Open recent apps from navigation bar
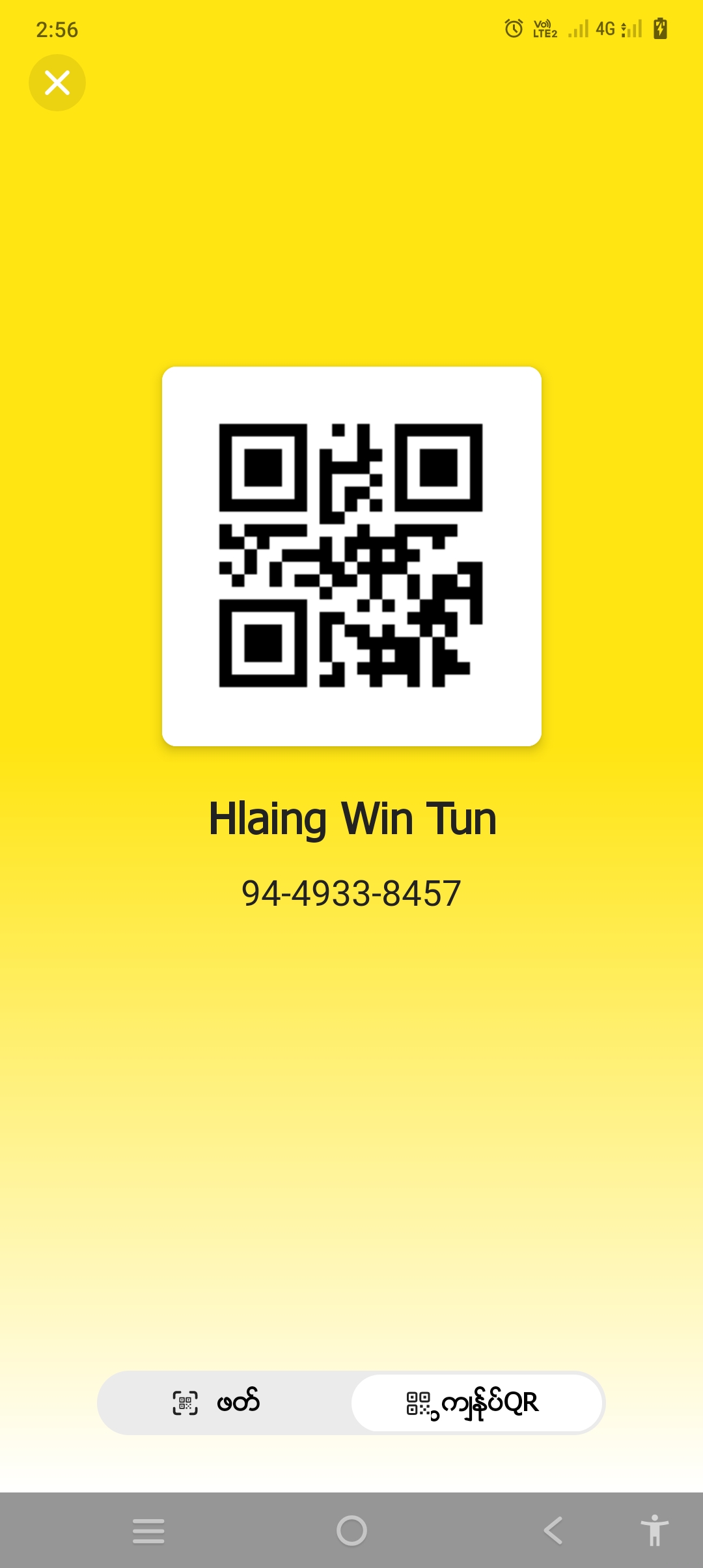This screenshot has height=1568, width=703. (x=148, y=1530)
